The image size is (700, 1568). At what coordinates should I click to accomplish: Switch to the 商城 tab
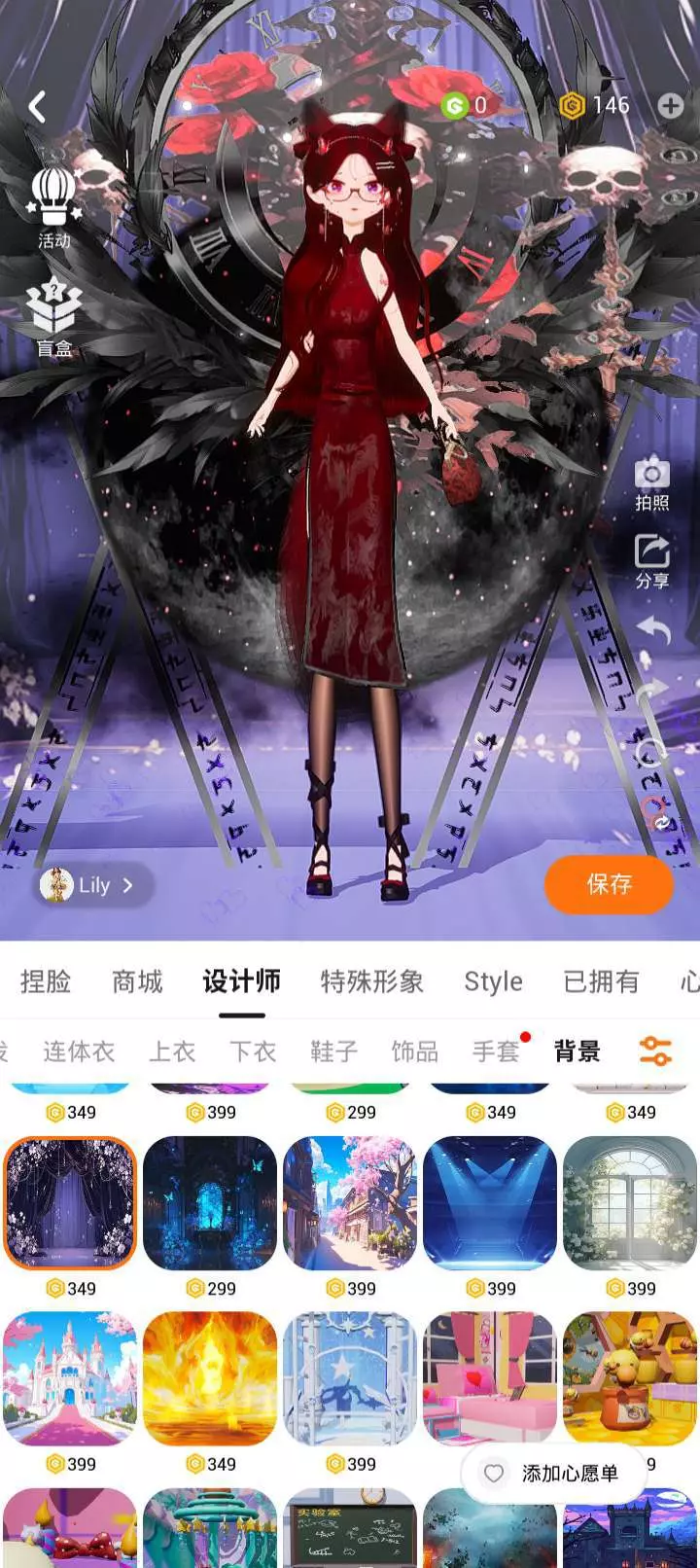[x=137, y=981]
